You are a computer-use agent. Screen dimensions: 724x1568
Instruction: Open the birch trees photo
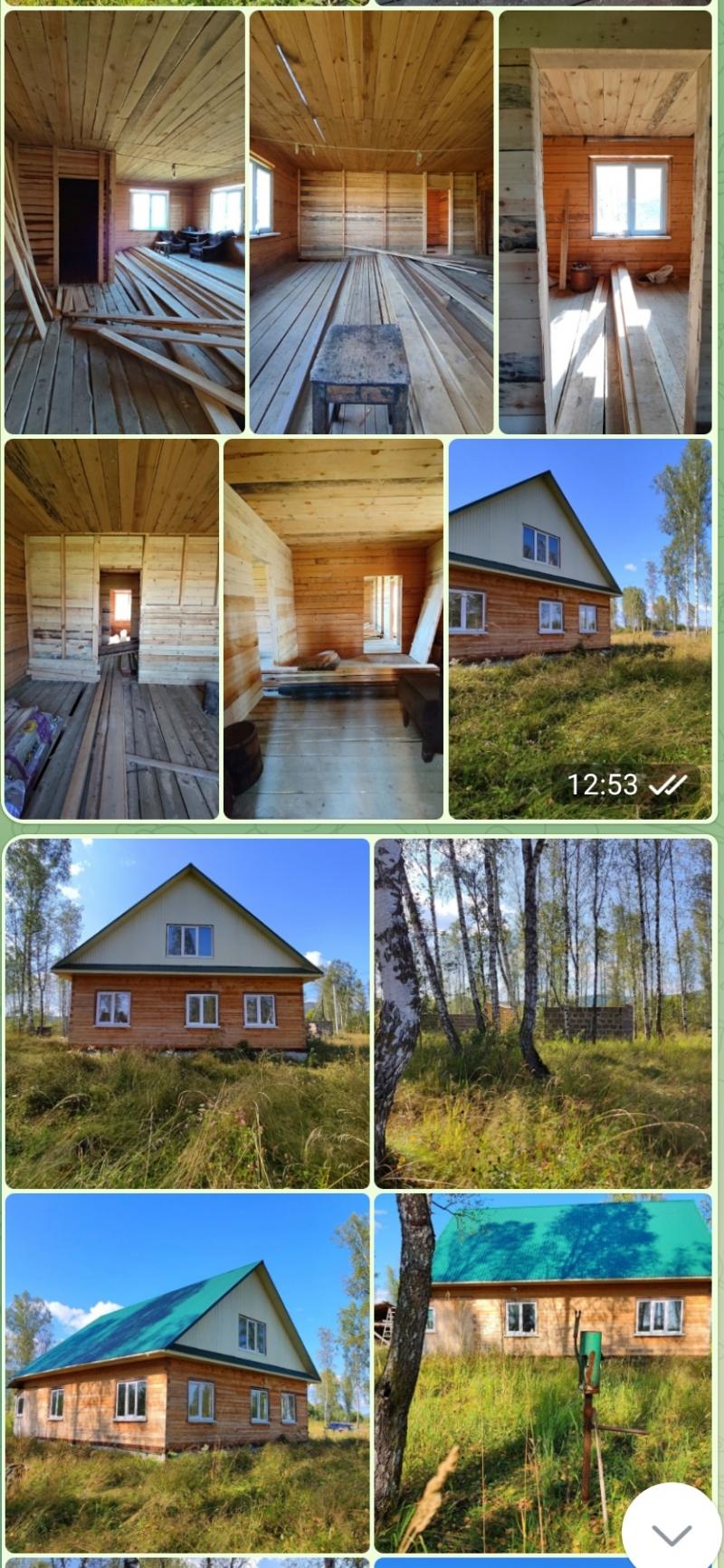[x=543, y=1012]
